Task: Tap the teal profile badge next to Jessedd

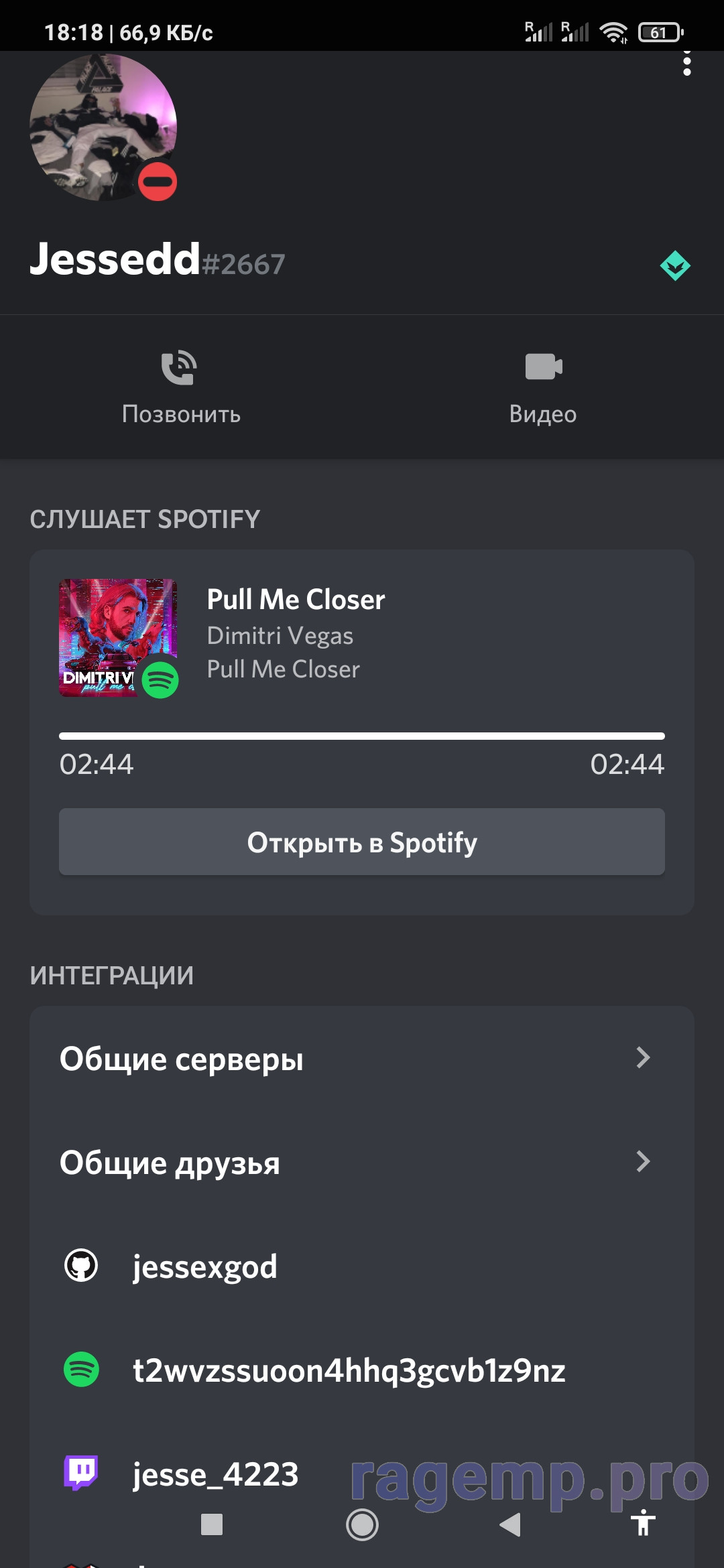Action: (675, 266)
